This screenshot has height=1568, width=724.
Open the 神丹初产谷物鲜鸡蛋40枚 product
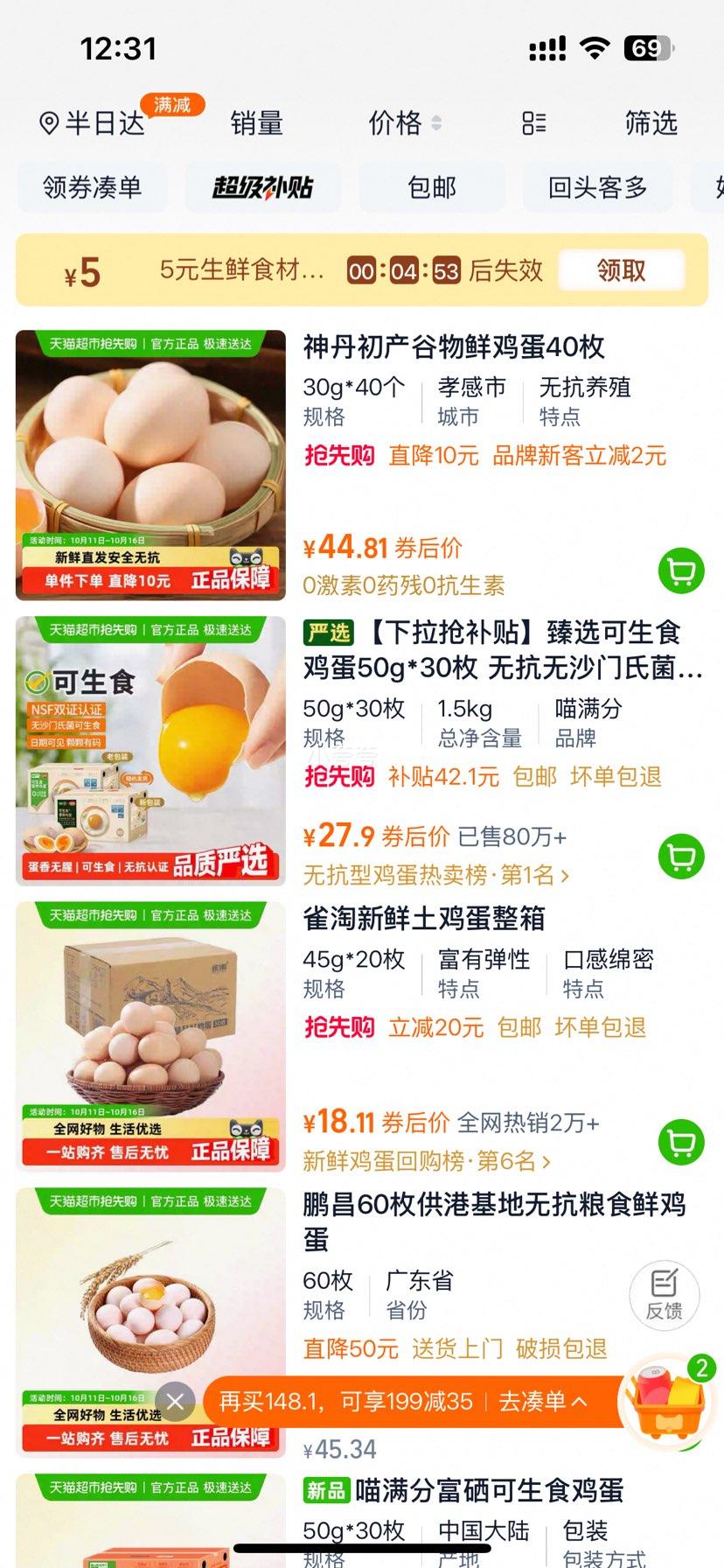454,347
